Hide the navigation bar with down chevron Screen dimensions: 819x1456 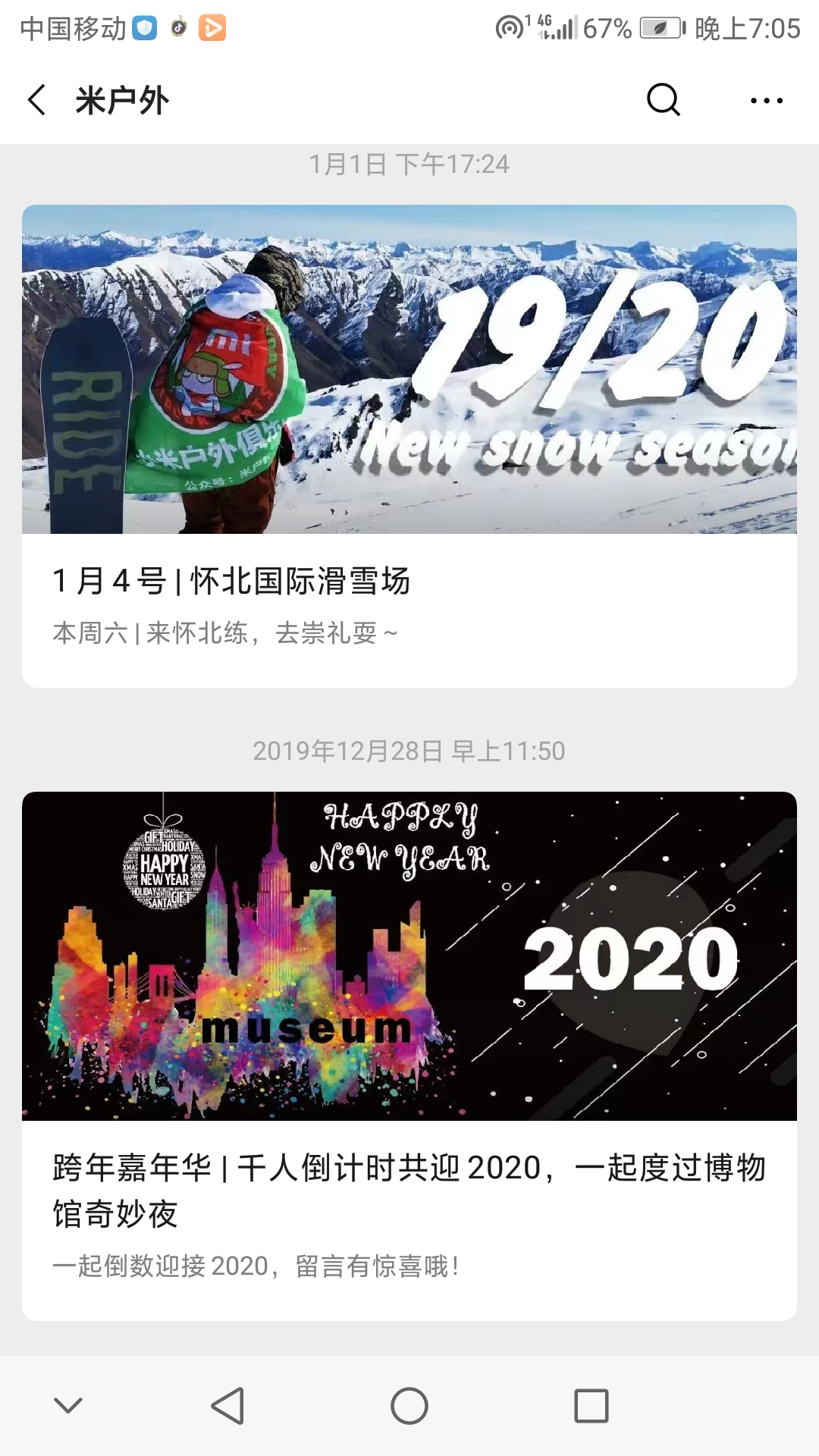tap(68, 1406)
